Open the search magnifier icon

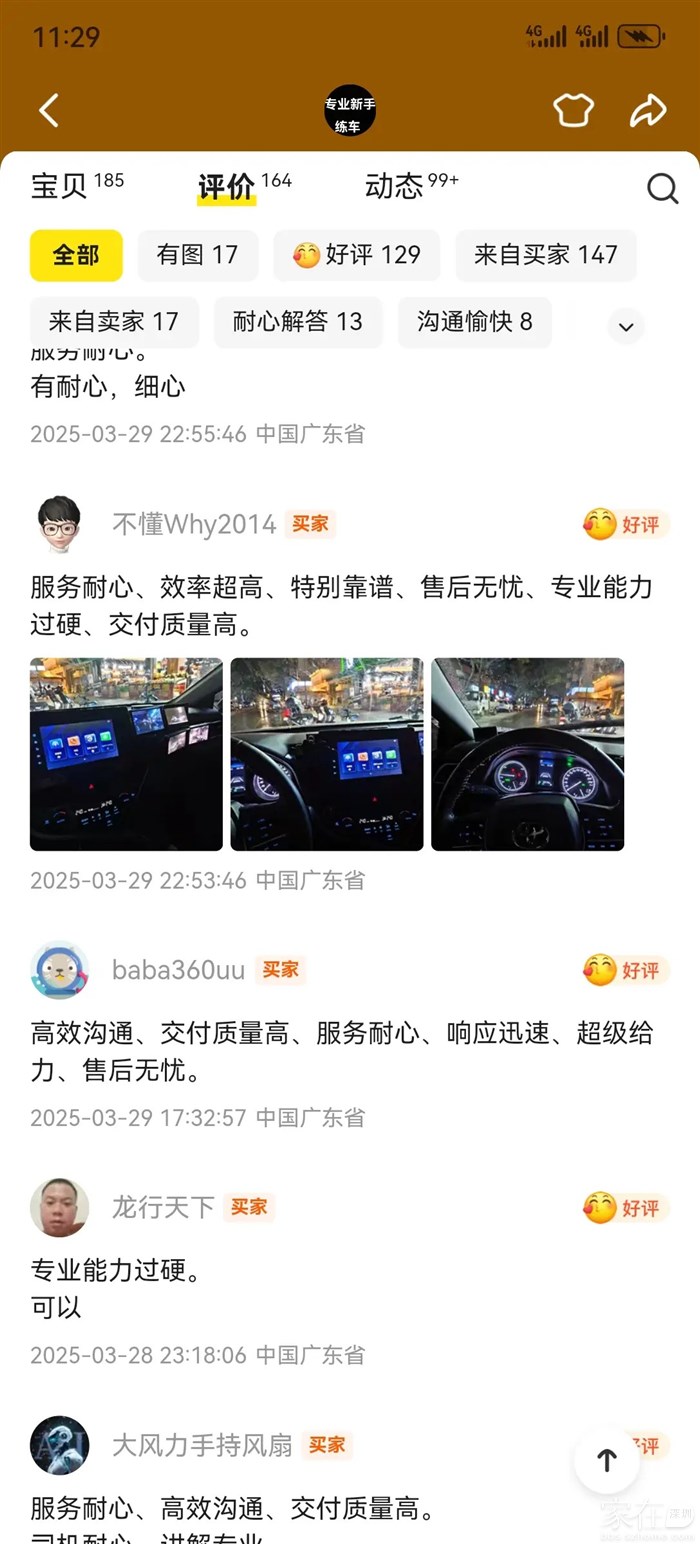[662, 188]
